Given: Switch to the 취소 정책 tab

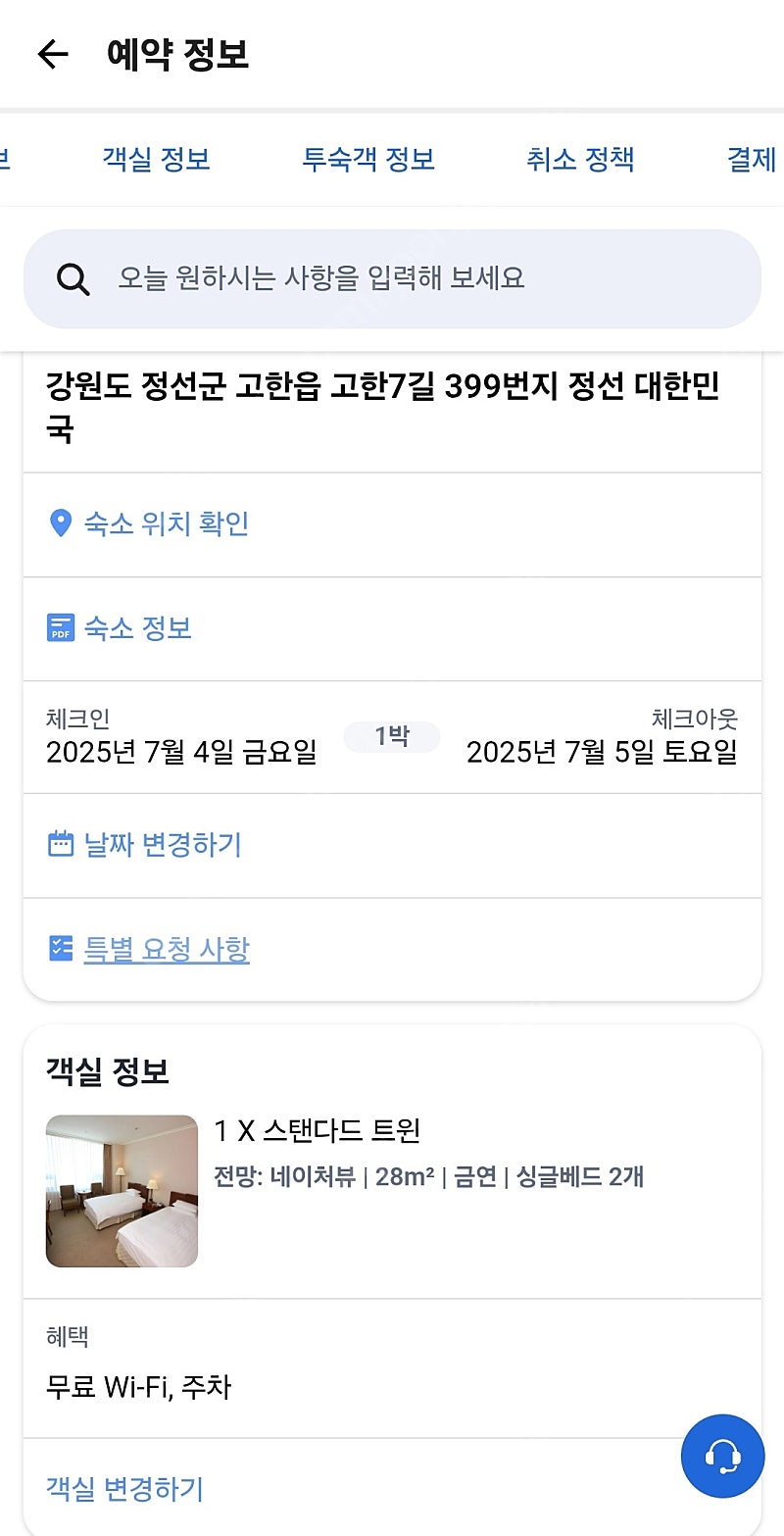Looking at the screenshot, I should (x=580, y=159).
